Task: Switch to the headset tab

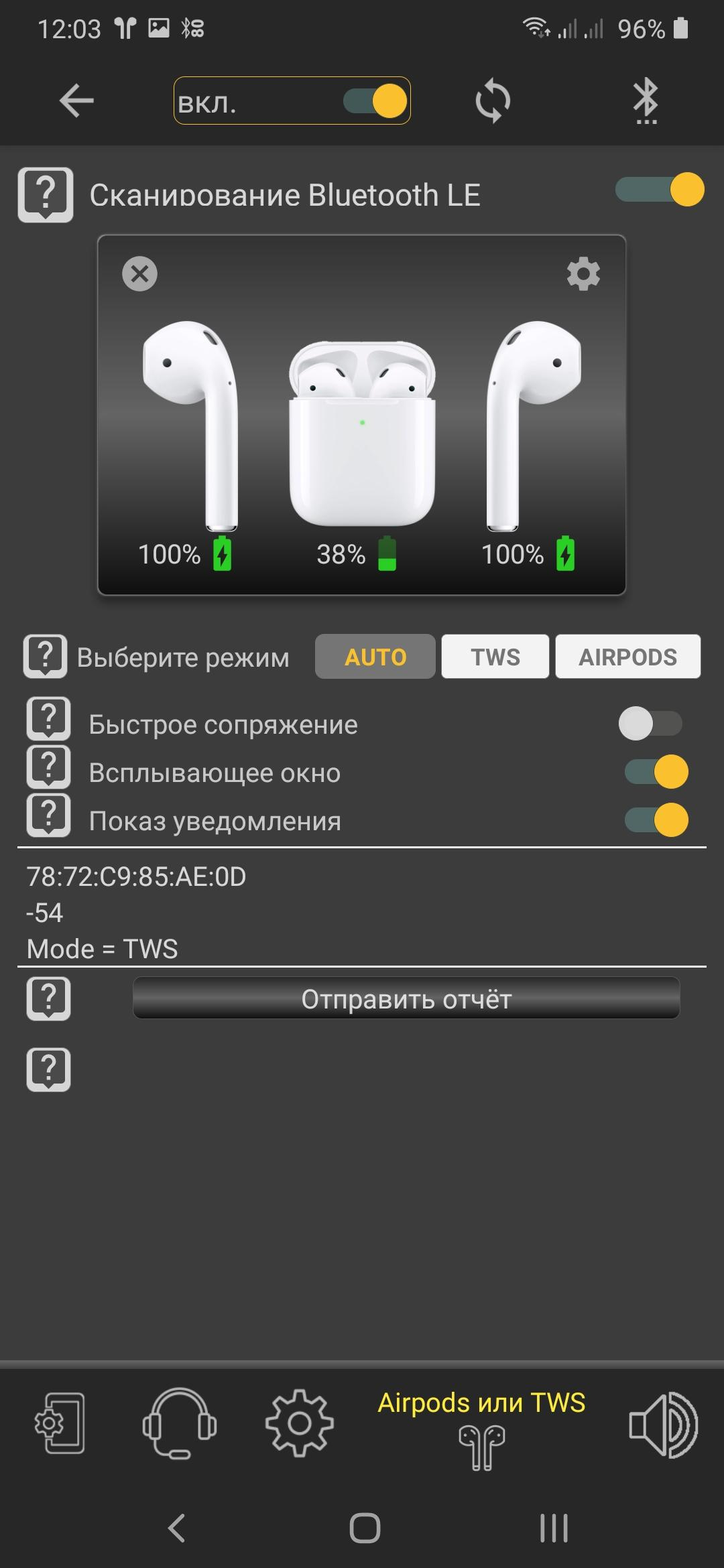Action: [179, 1424]
